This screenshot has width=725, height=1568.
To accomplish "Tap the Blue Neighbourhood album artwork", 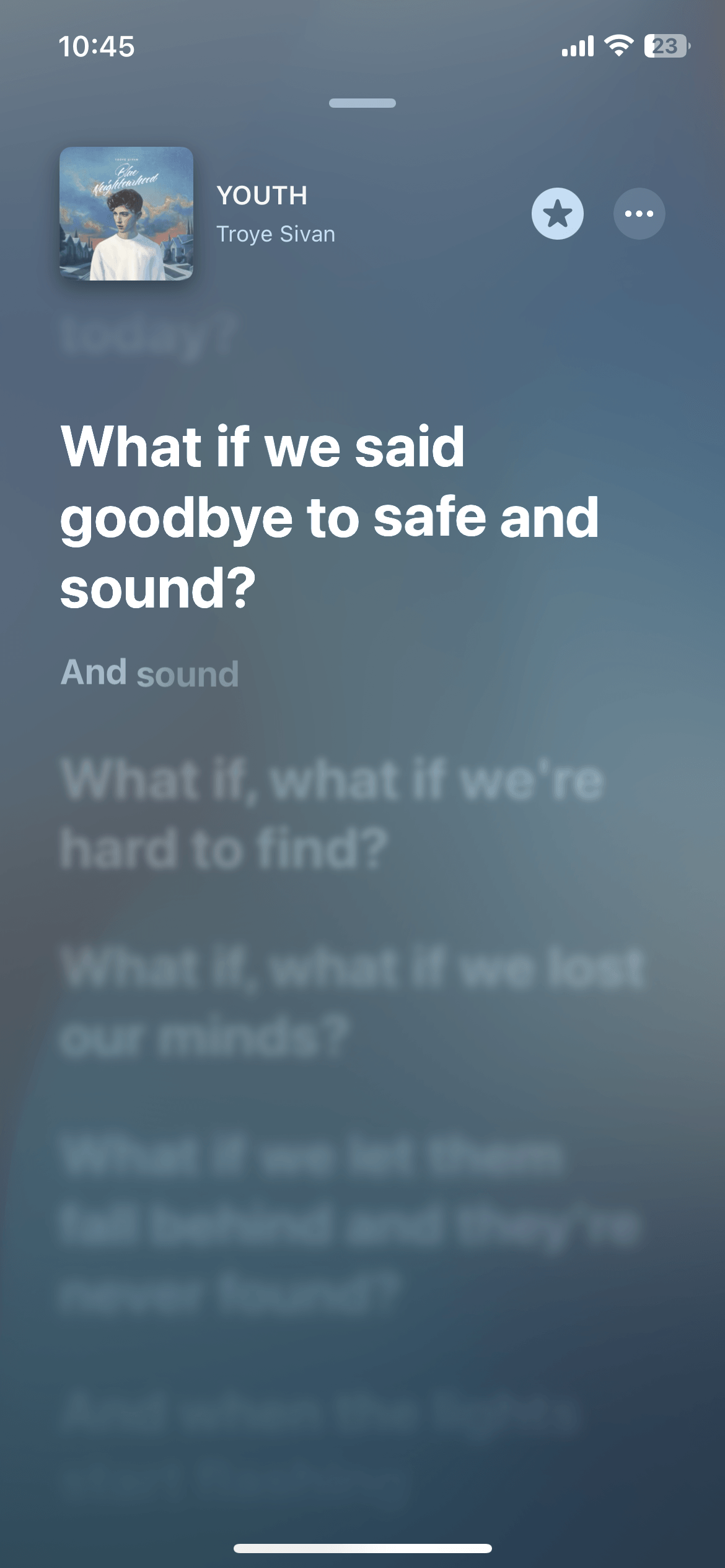I will 126,214.
